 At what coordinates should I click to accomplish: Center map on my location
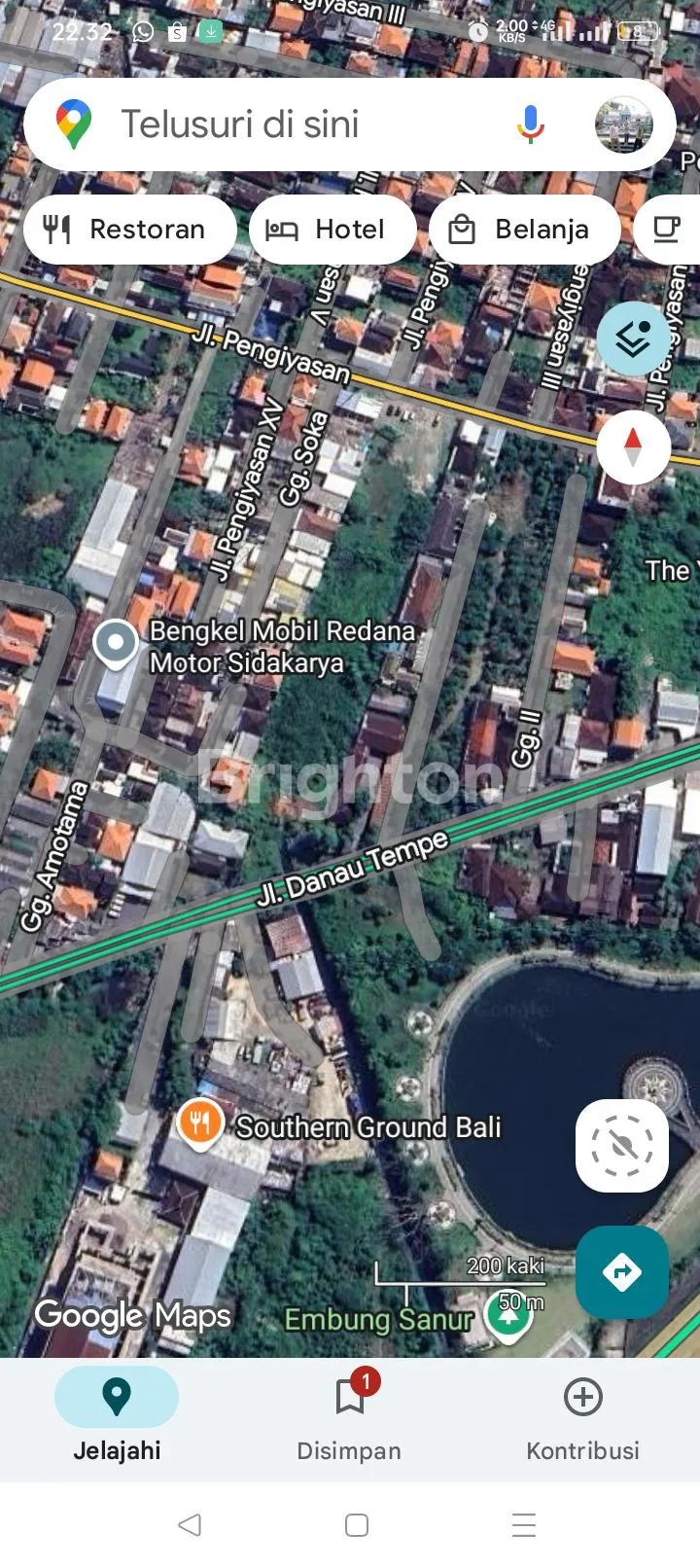tap(622, 1146)
